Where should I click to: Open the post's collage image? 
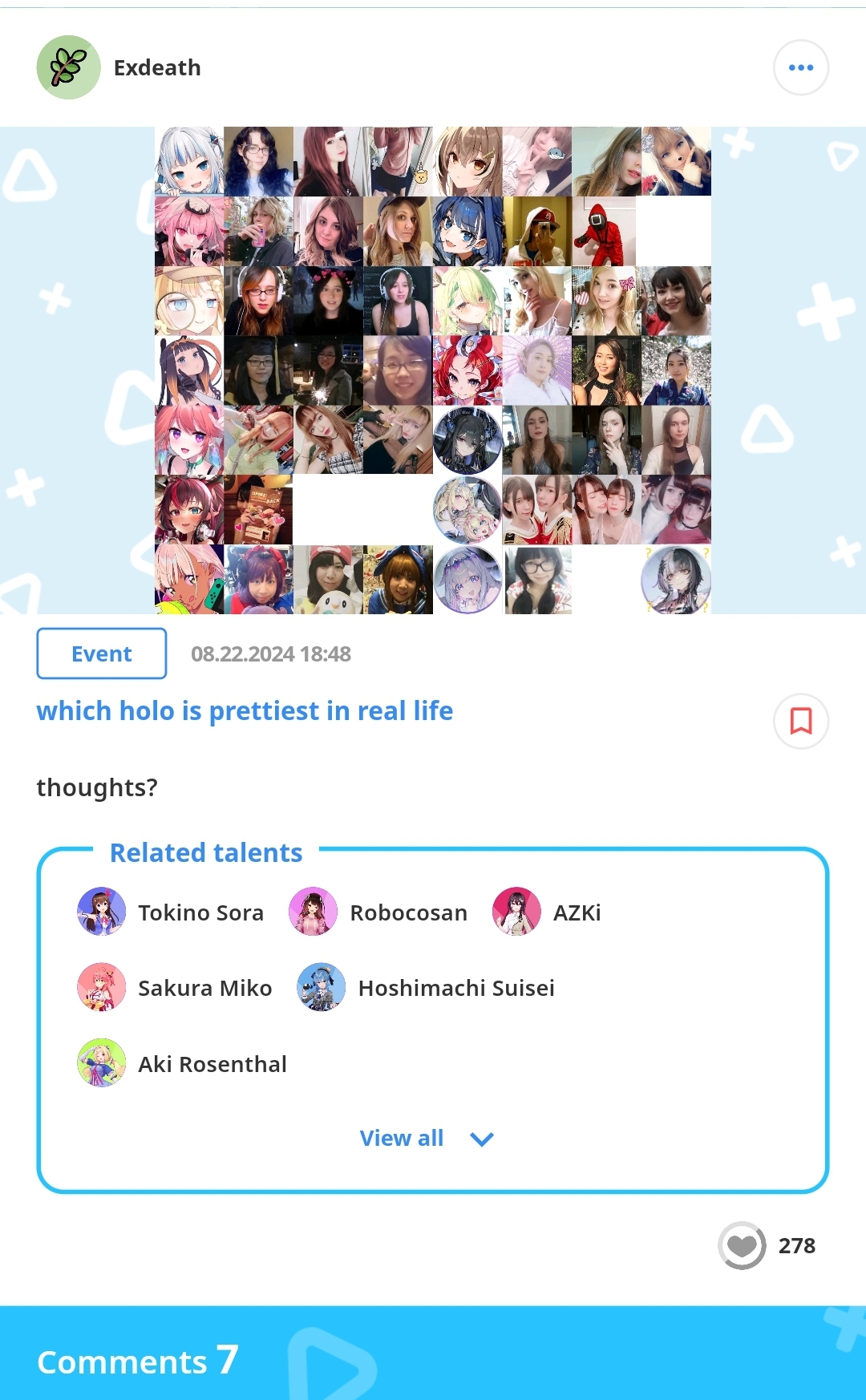coord(433,370)
